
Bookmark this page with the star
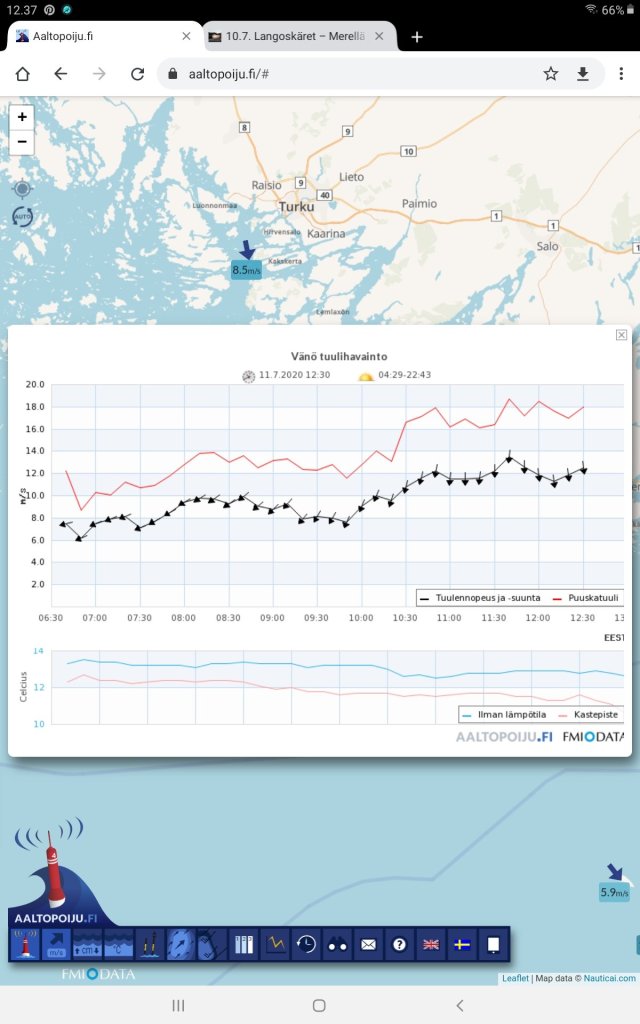point(550,74)
